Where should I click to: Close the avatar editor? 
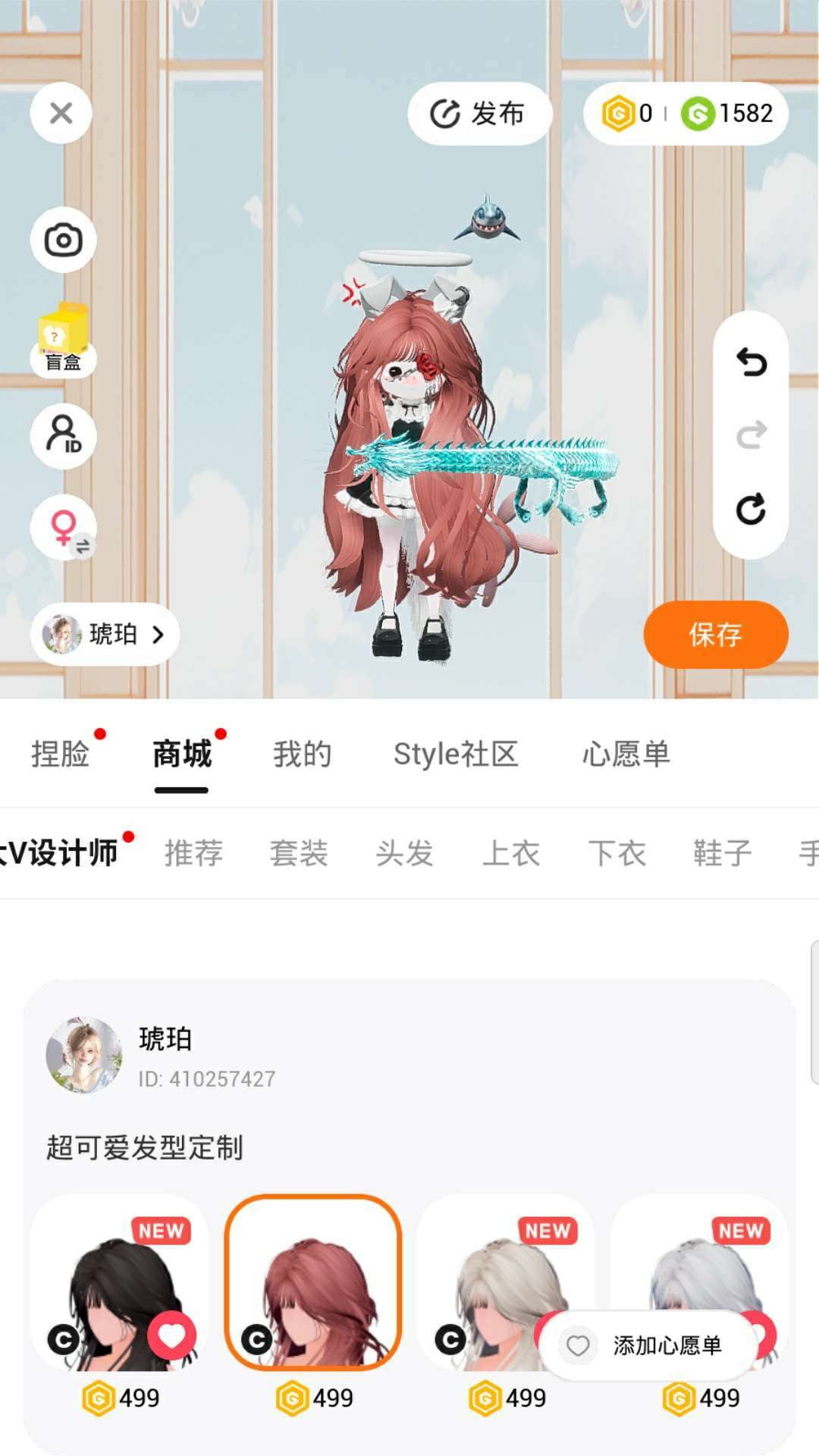coord(61,114)
